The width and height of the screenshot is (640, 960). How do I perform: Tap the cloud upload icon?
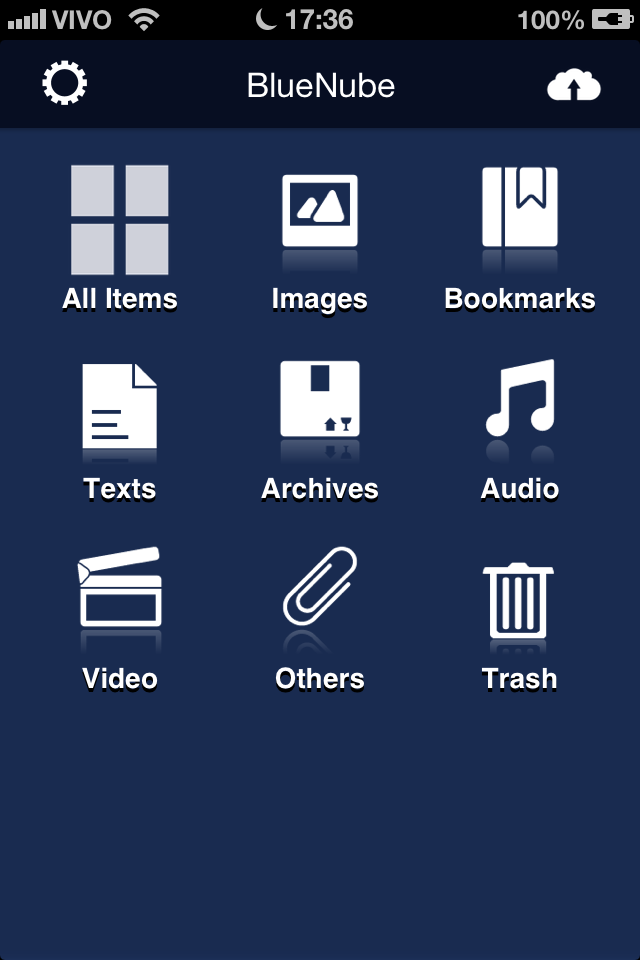tap(574, 86)
